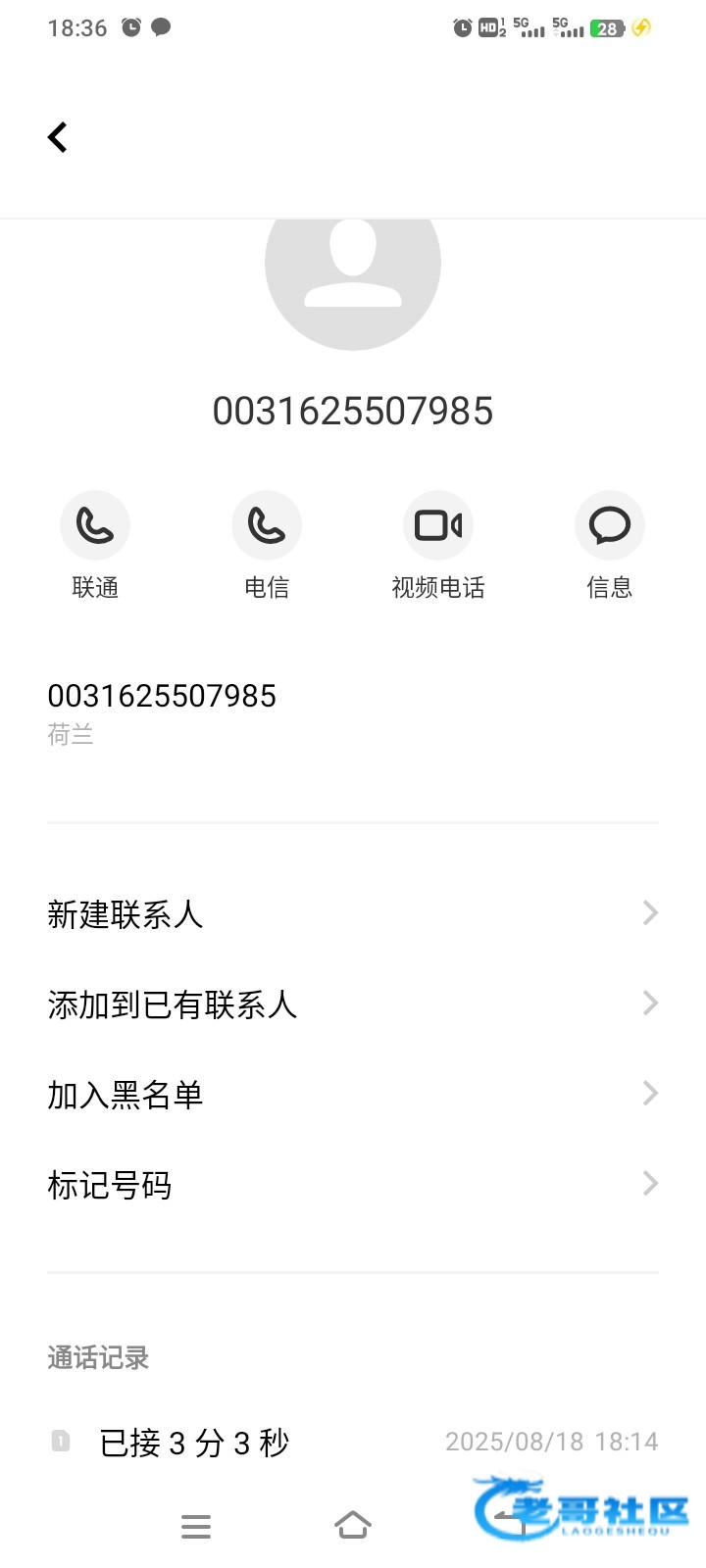Start a 视频电话 video call
706x1568 pixels.
pos(438,526)
